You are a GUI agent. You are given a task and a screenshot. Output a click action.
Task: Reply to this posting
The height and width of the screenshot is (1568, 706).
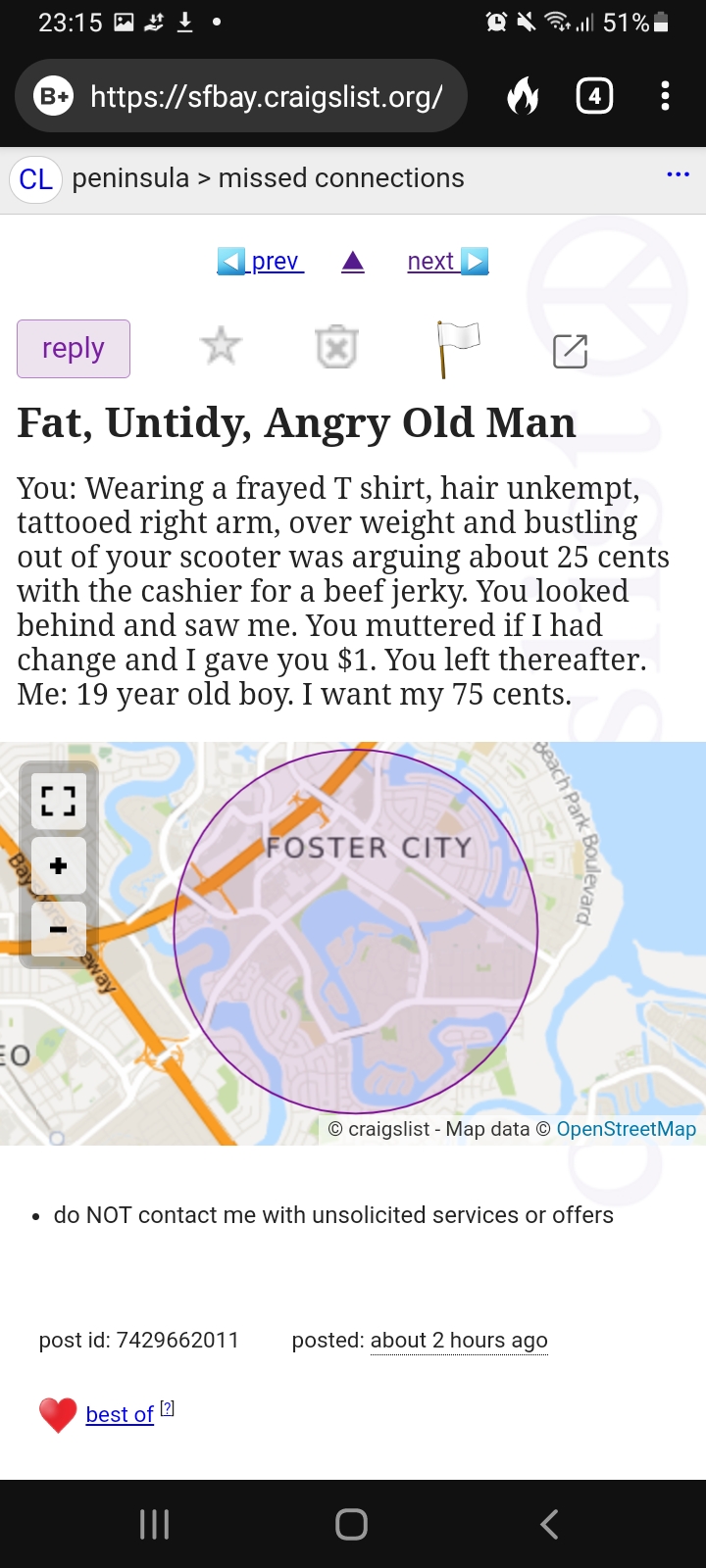(x=74, y=349)
